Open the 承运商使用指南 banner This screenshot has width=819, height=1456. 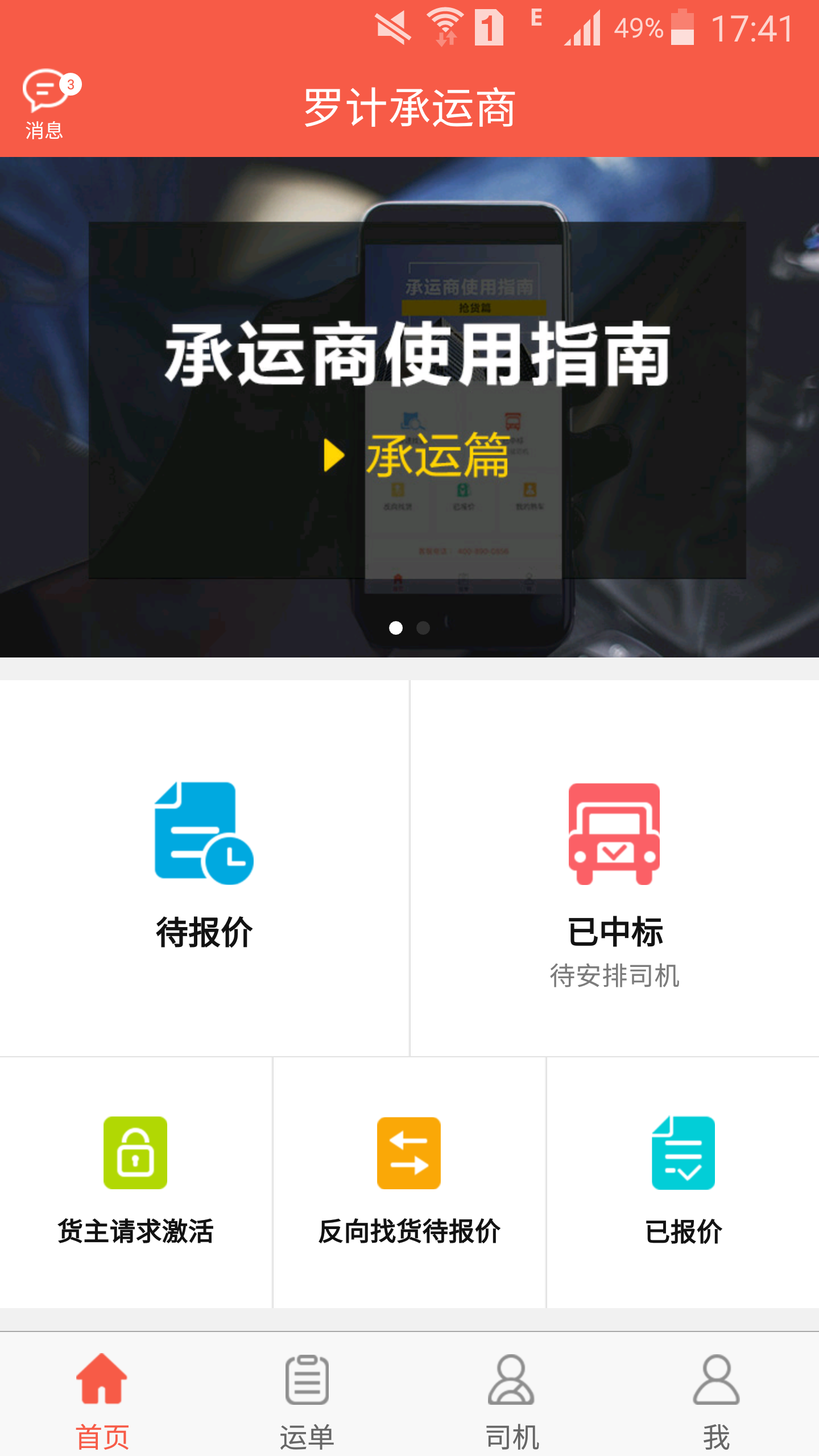(x=409, y=398)
